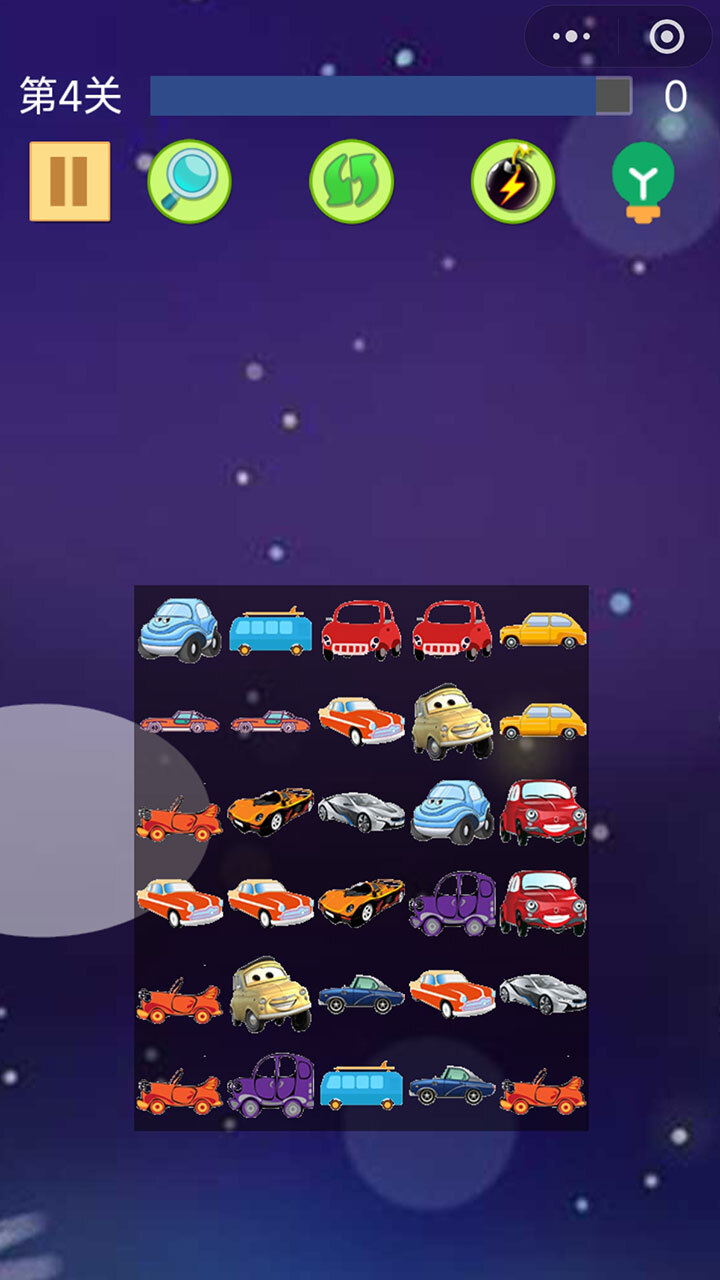Choose the dark blue car beside the yellow cartoon car
Viewport: 720px width, 1280px height.
[x=361, y=993]
